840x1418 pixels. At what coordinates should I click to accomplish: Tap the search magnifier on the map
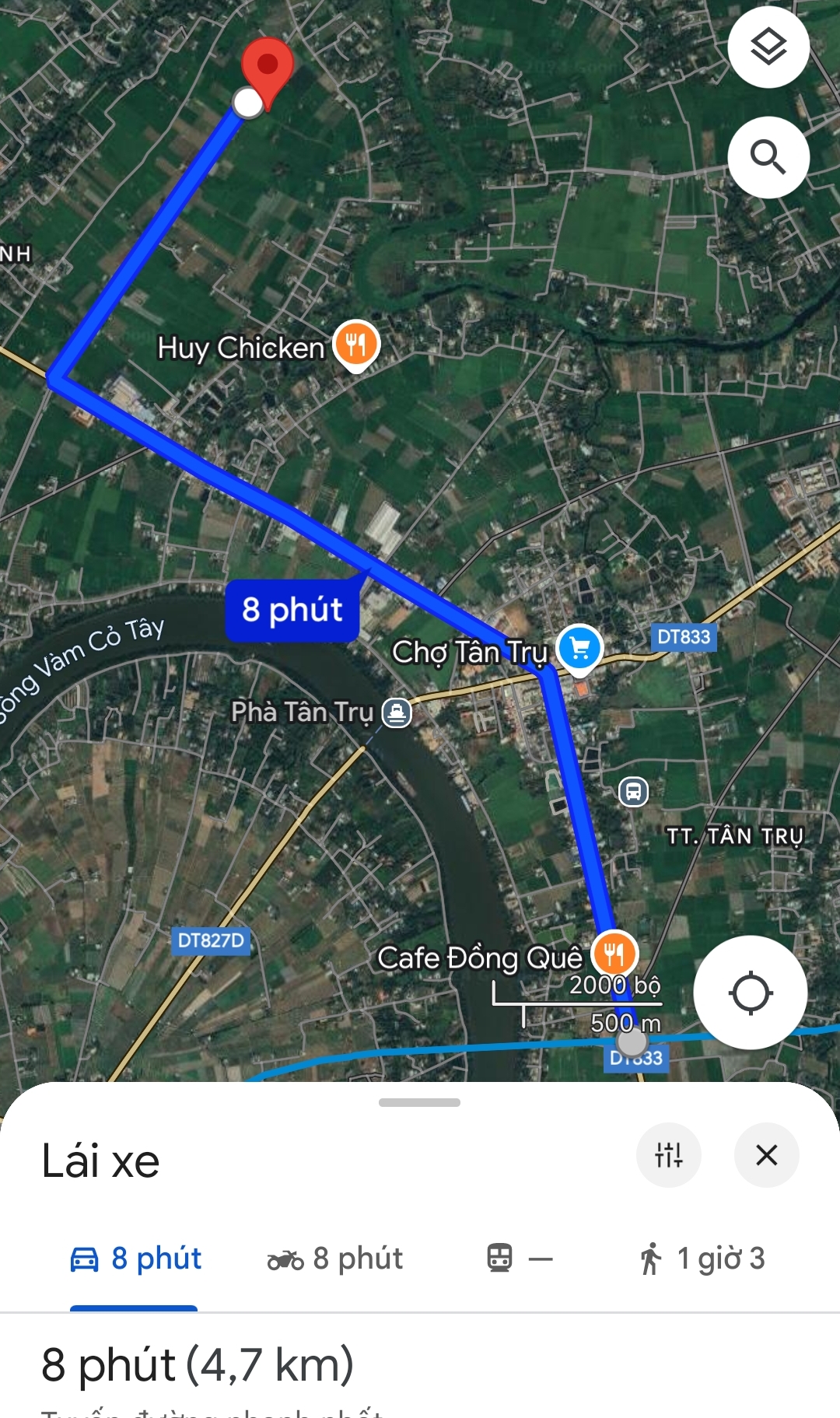tap(768, 157)
